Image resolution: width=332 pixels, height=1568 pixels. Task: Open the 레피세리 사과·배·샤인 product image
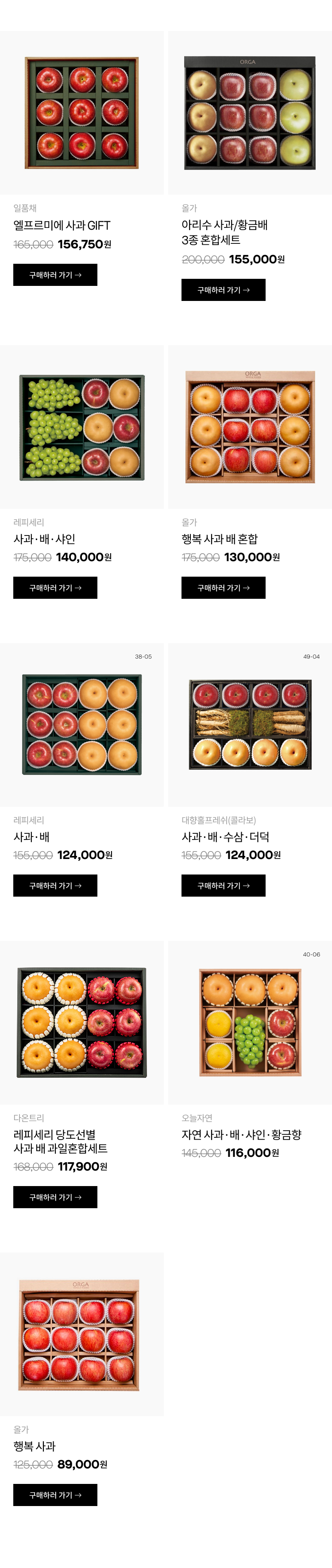81,427
